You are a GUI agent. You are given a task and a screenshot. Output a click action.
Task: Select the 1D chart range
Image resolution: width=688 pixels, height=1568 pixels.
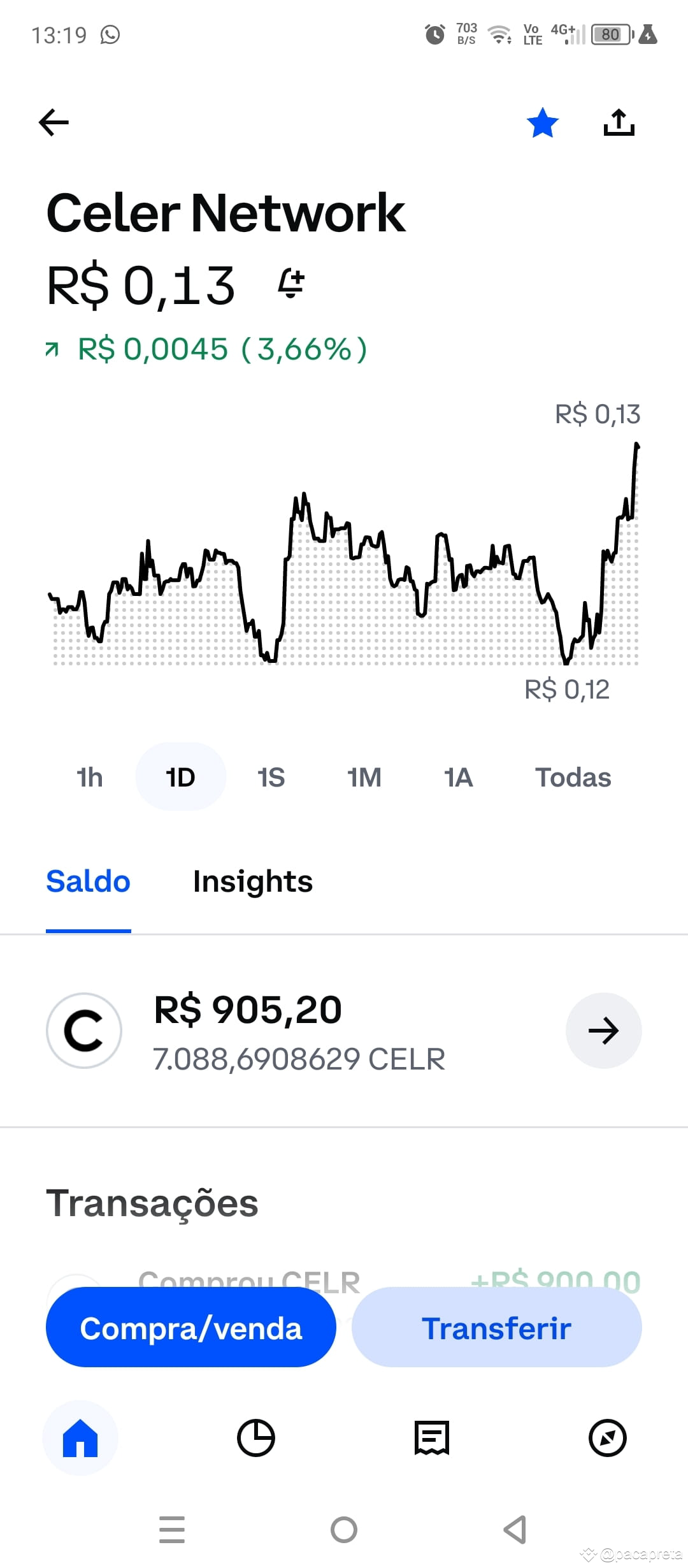coord(181,777)
